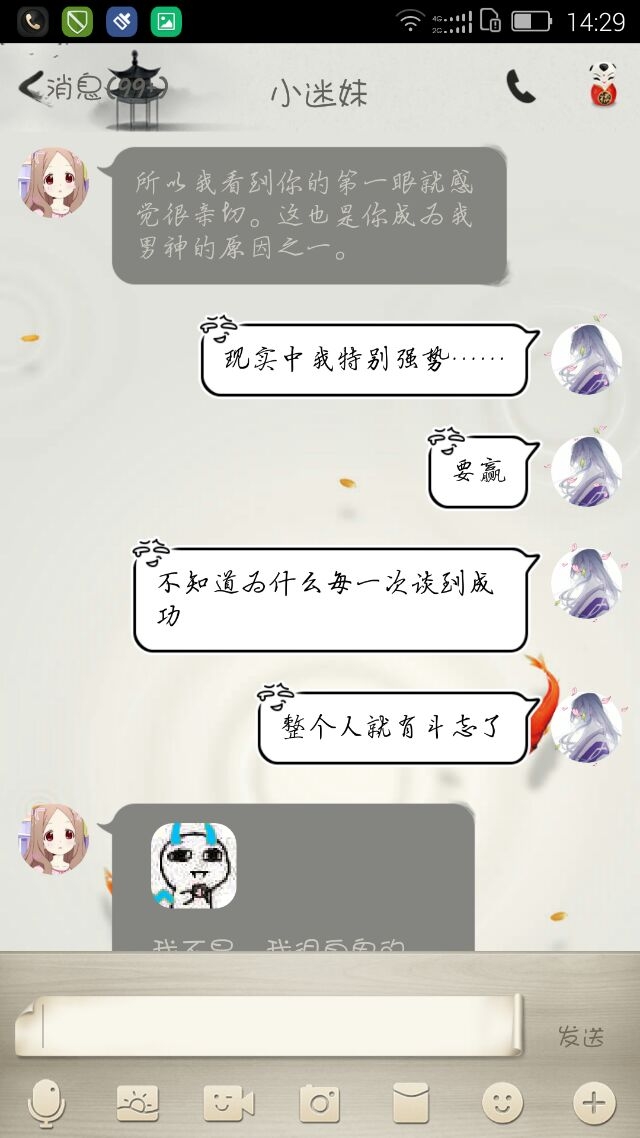Open the photo gallery picker
Viewport: 640px width, 1138px height.
coord(138,1103)
